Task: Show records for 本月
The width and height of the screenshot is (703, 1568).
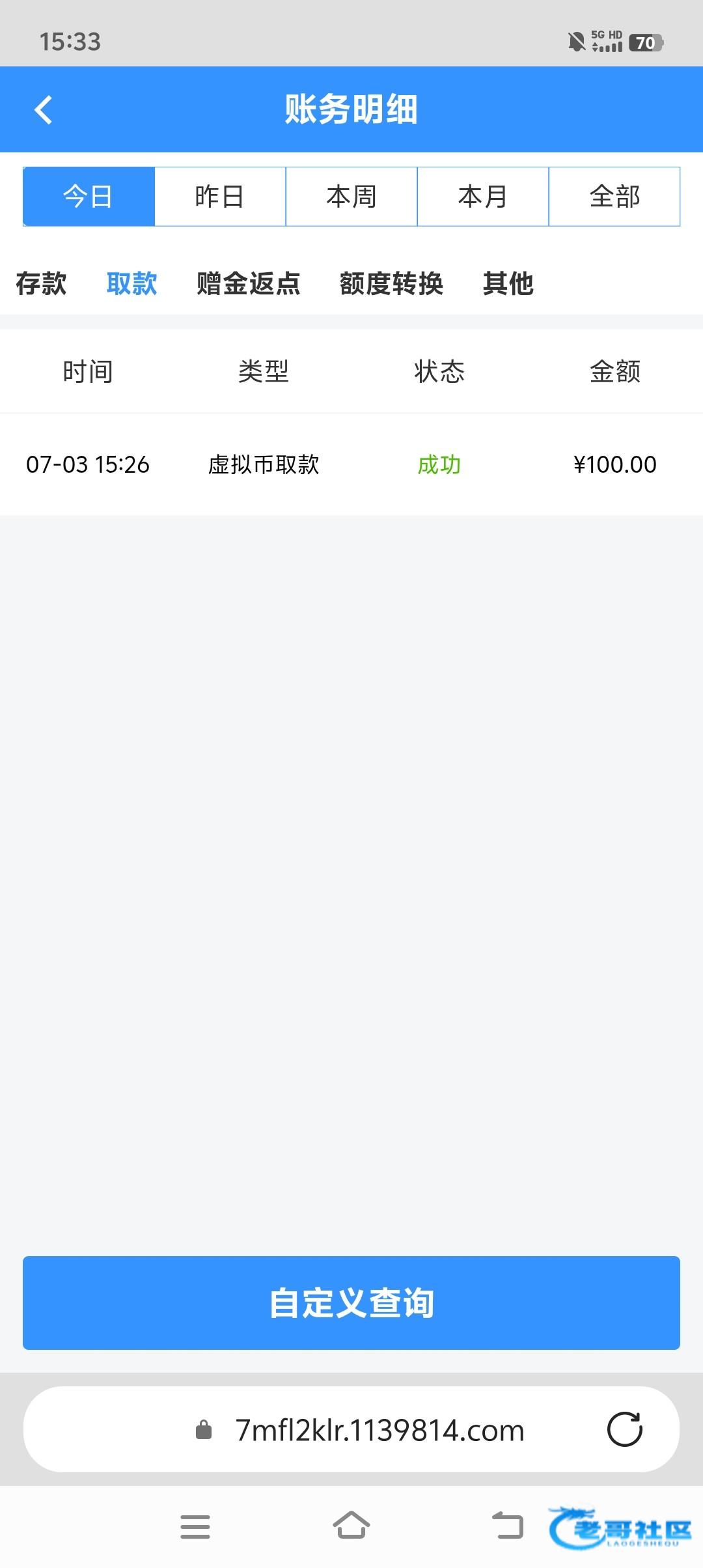Action: pyautogui.click(x=483, y=197)
